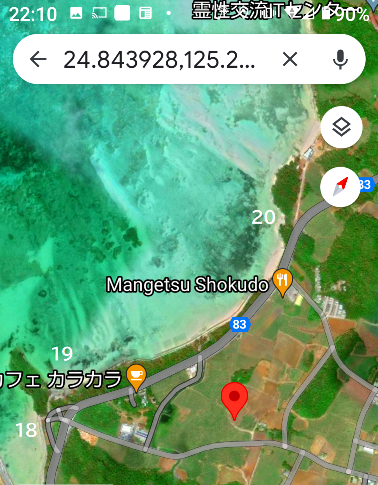Select the カフェ カラカラ cafe marker
378x485 pixels.
[136, 378]
